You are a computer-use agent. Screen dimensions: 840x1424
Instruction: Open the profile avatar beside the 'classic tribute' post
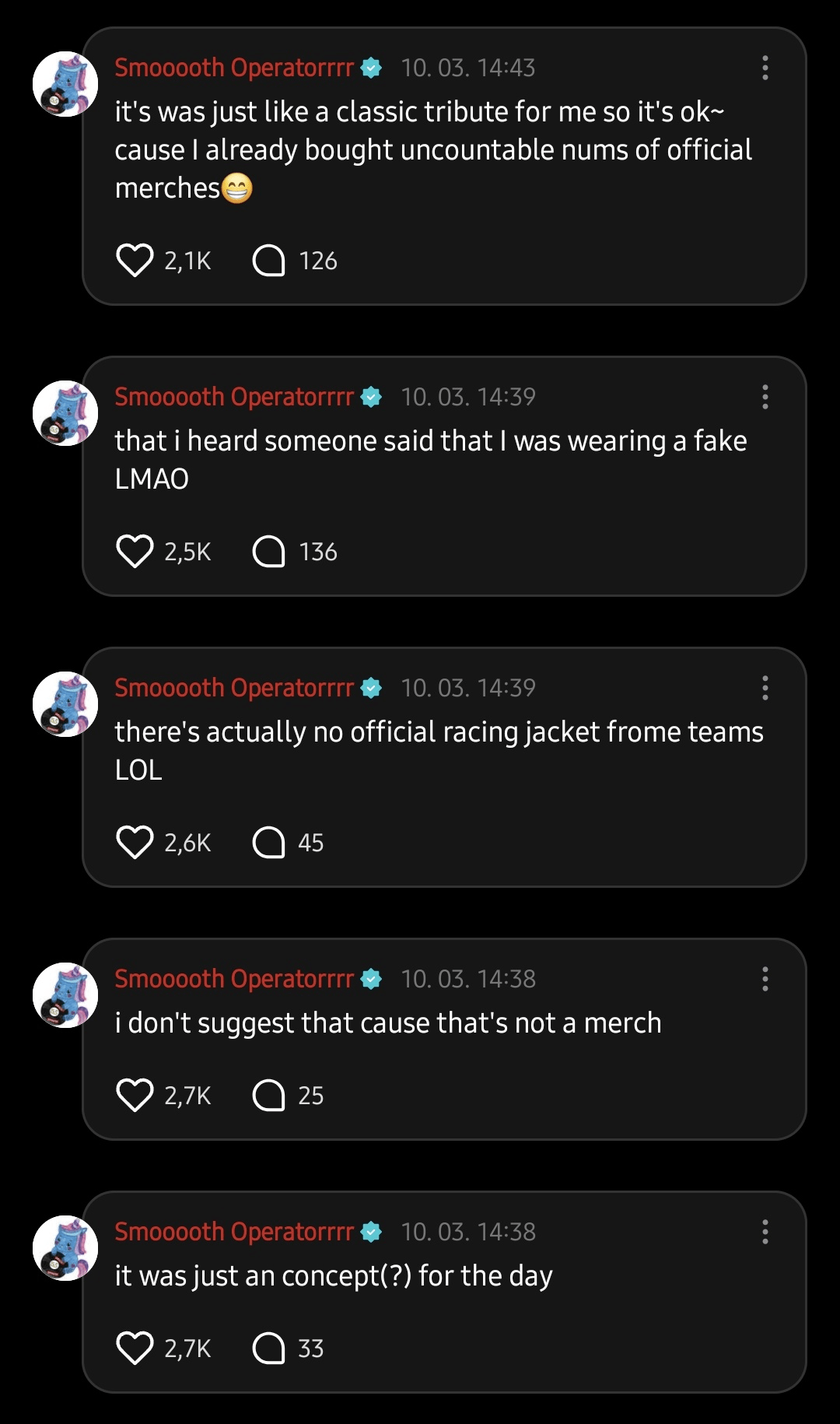[x=65, y=84]
